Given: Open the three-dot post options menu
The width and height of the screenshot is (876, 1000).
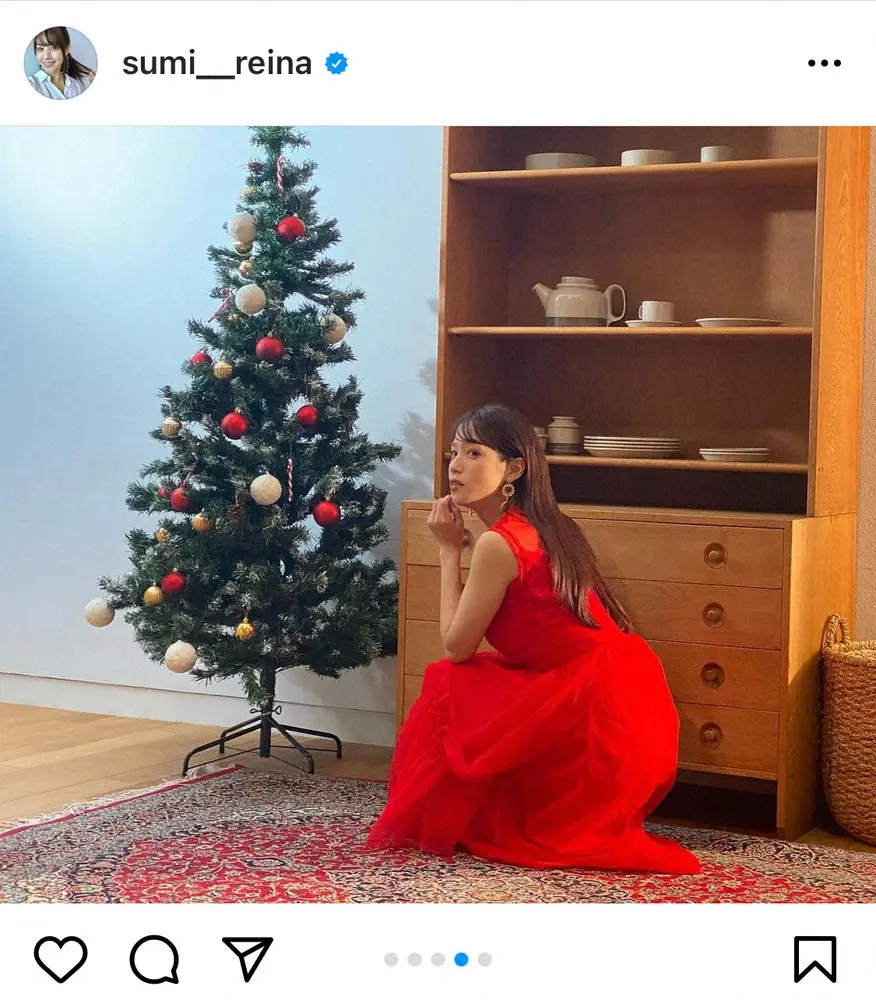Looking at the screenshot, I should pos(824,64).
